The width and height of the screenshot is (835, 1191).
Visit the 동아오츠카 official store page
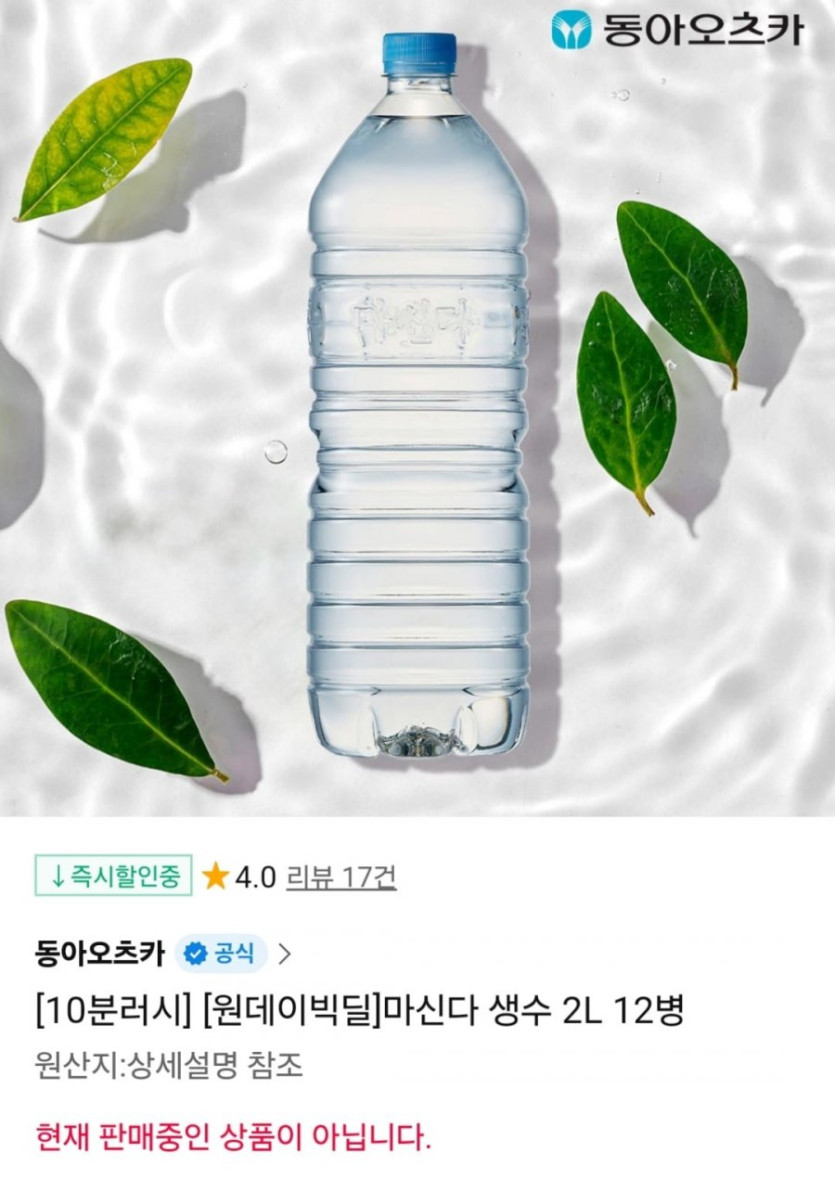click(x=100, y=953)
